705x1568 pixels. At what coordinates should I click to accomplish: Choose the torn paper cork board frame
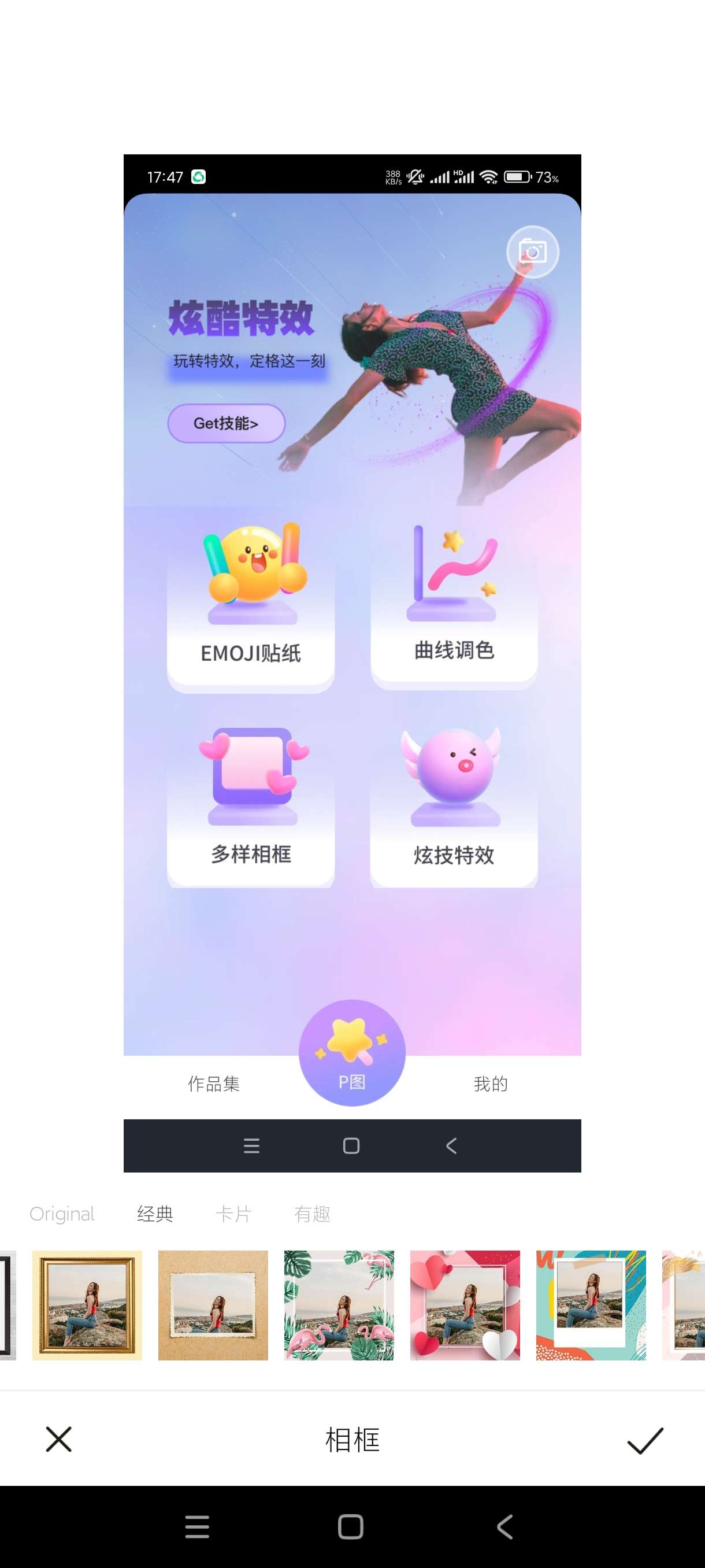[x=213, y=1305]
